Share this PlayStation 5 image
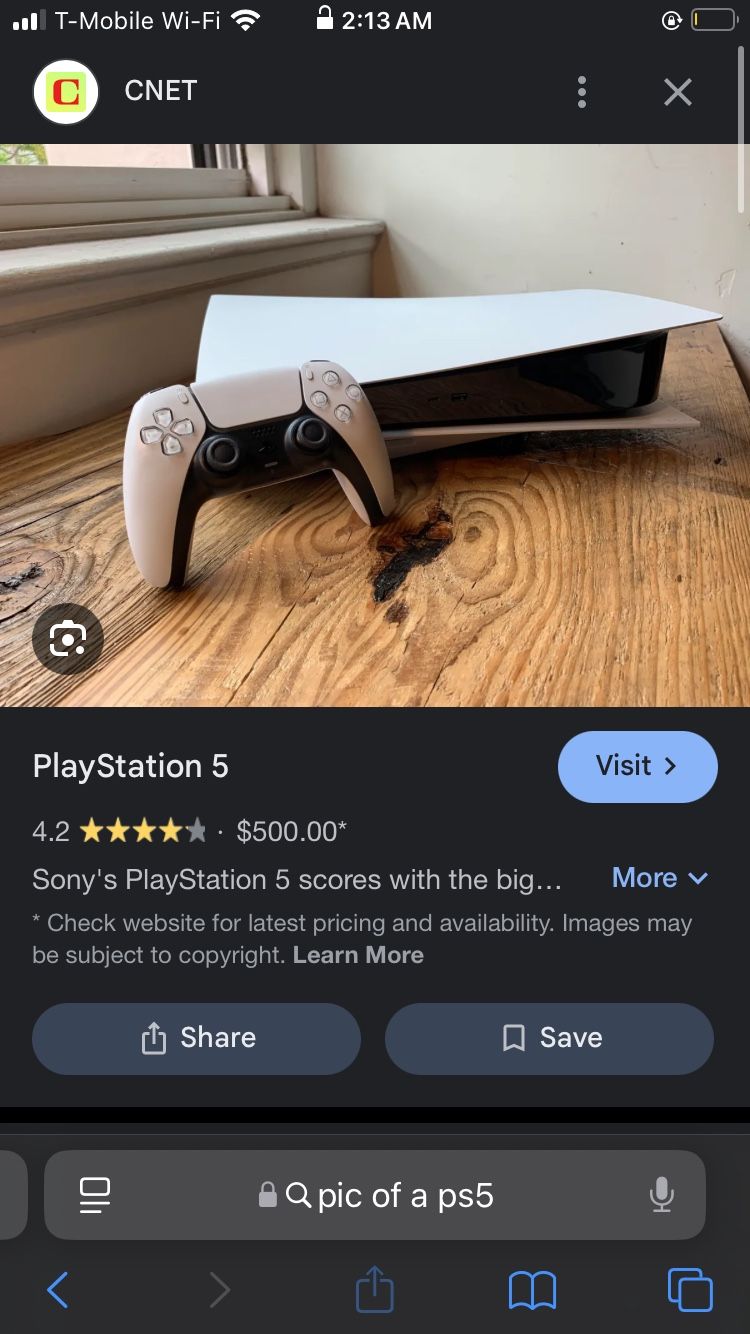The image size is (750, 1334). click(x=196, y=1038)
